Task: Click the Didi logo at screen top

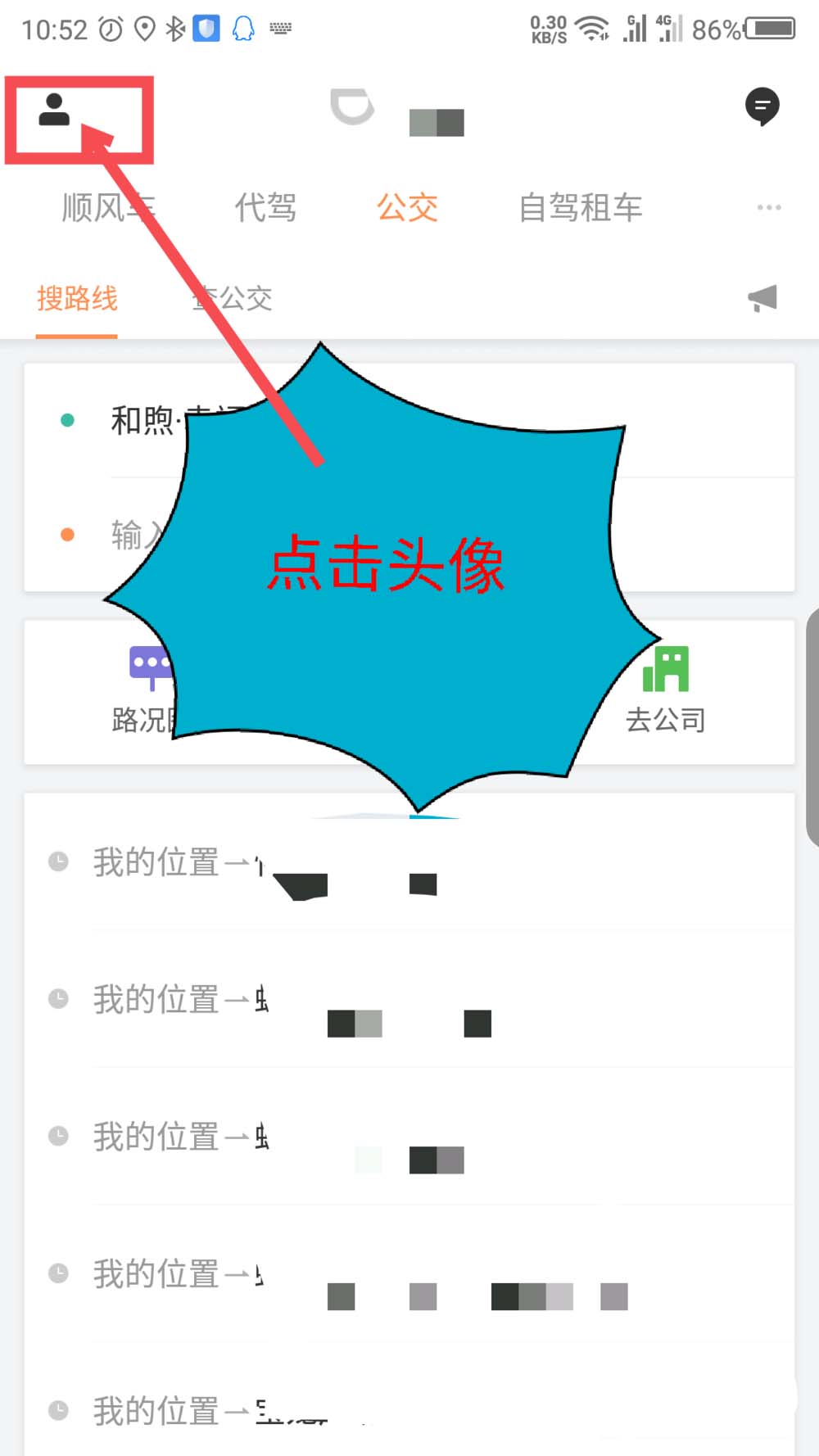Action: 352,109
